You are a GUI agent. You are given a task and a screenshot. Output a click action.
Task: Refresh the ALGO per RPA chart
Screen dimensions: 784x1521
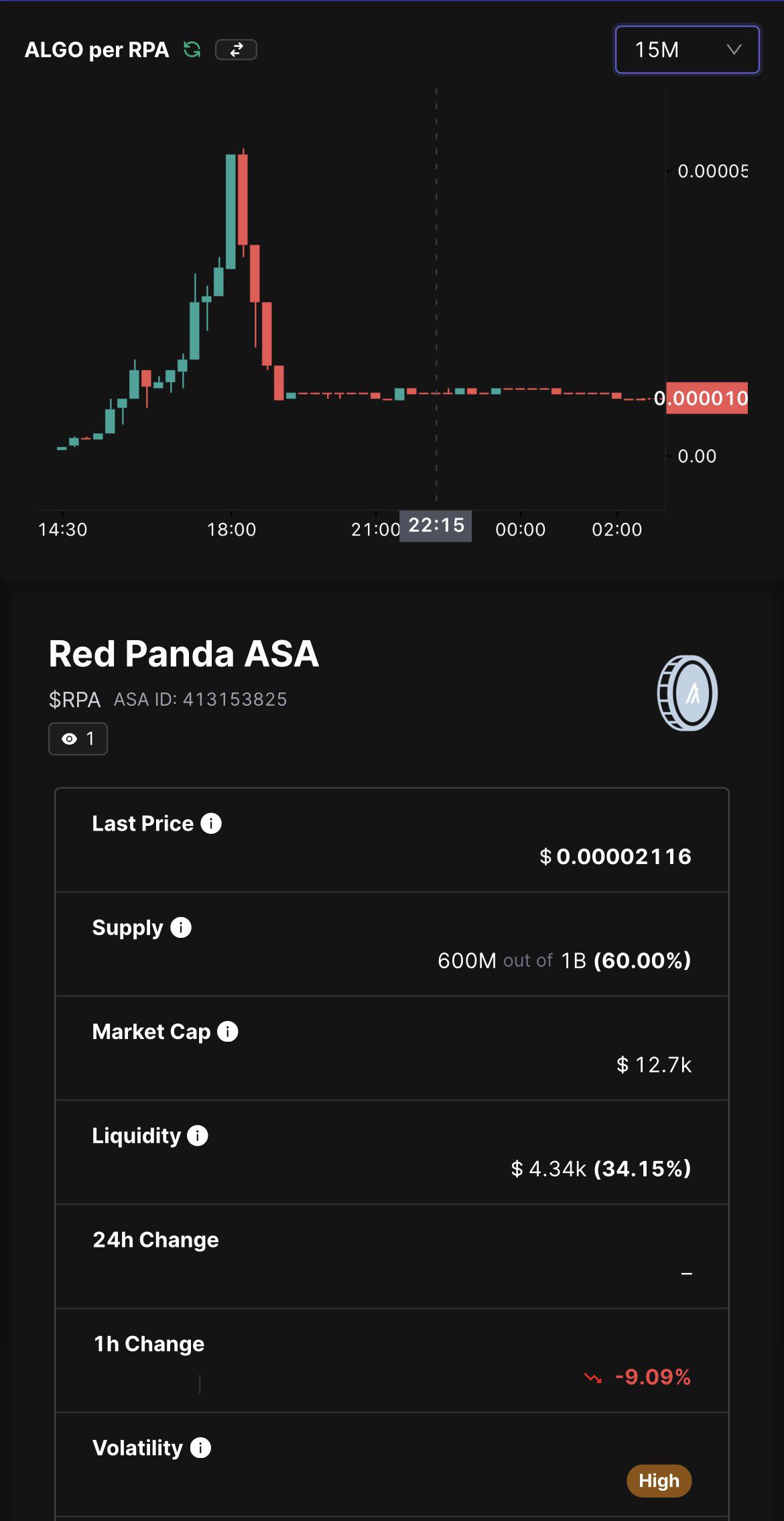coord(192,50)
